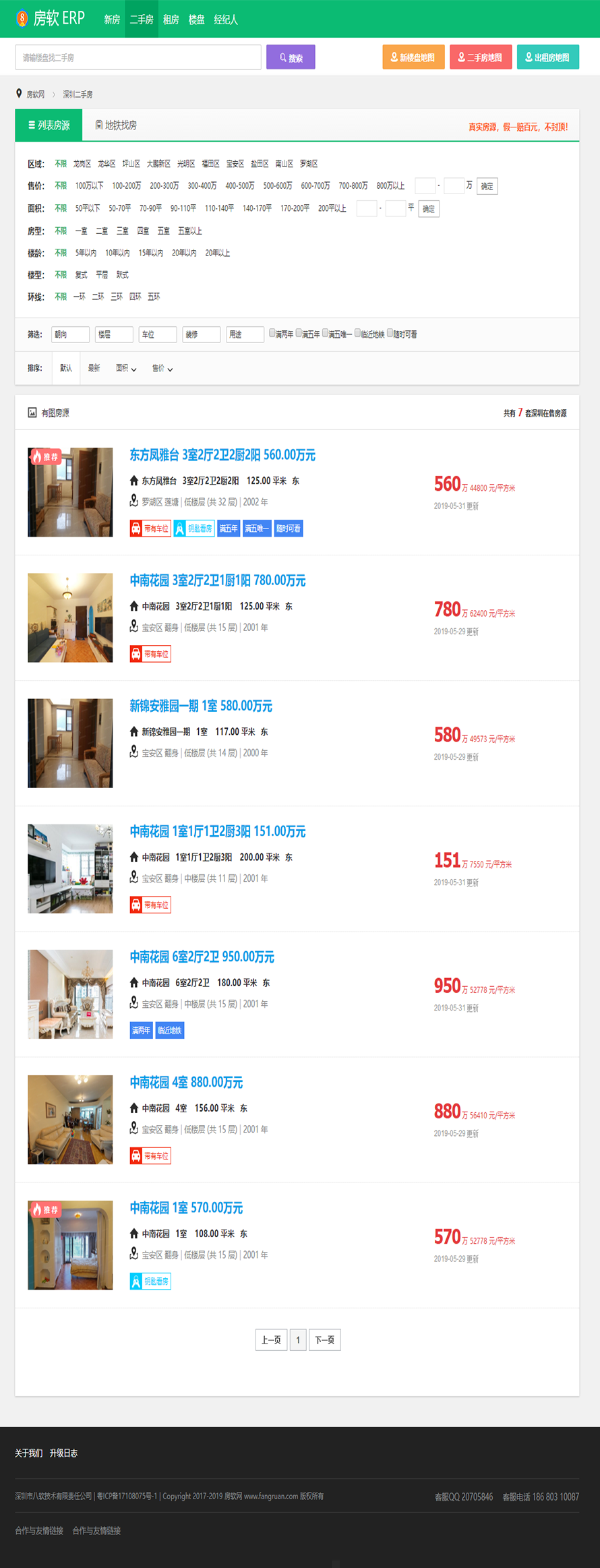
Task: Open 新楼盘地图 map button
Action: pyautogui.click(x=413, y=57)
